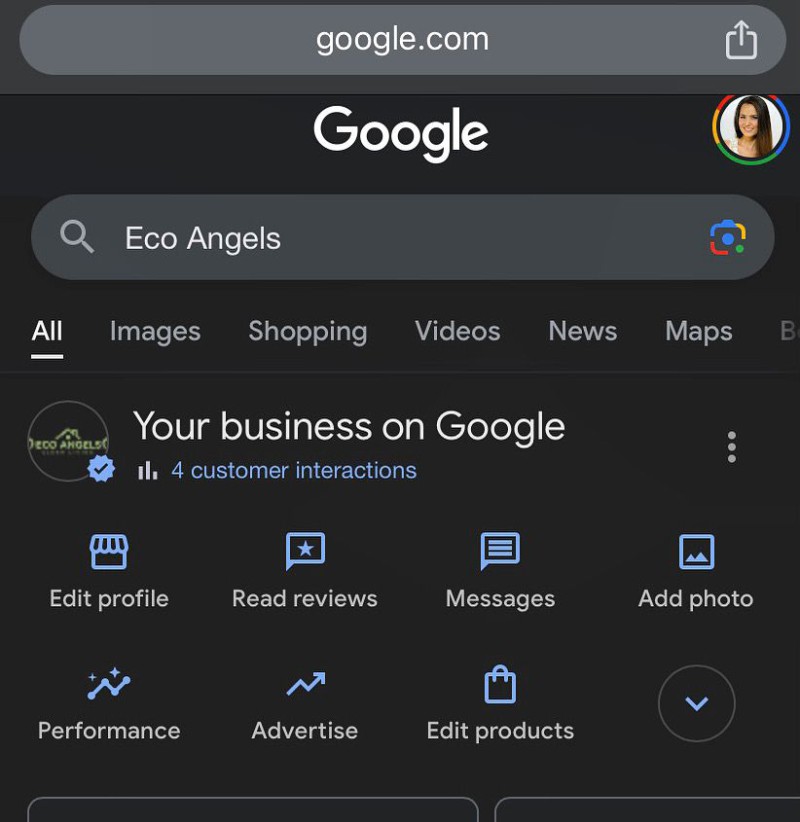The height and width of the screenshot is (822, 800).
Task: Expand more business actions with the chevron
Action: click(696, 704)
